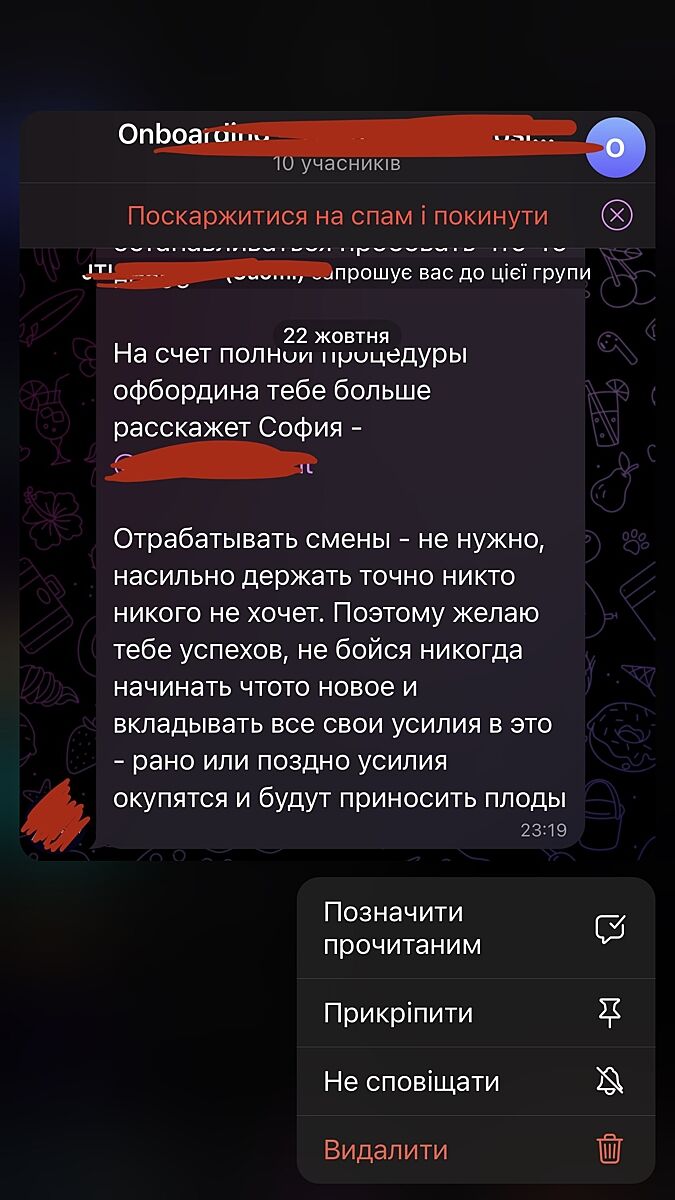Pin the chat with "Прикріпити"
The width and height of the screenshot is (675, 1200).
coord(475,1013)
